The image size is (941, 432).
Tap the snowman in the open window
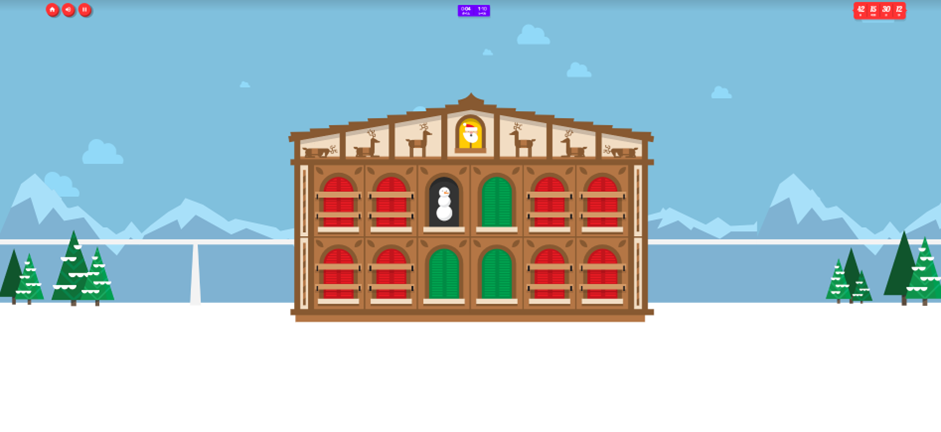coord(444,204)
